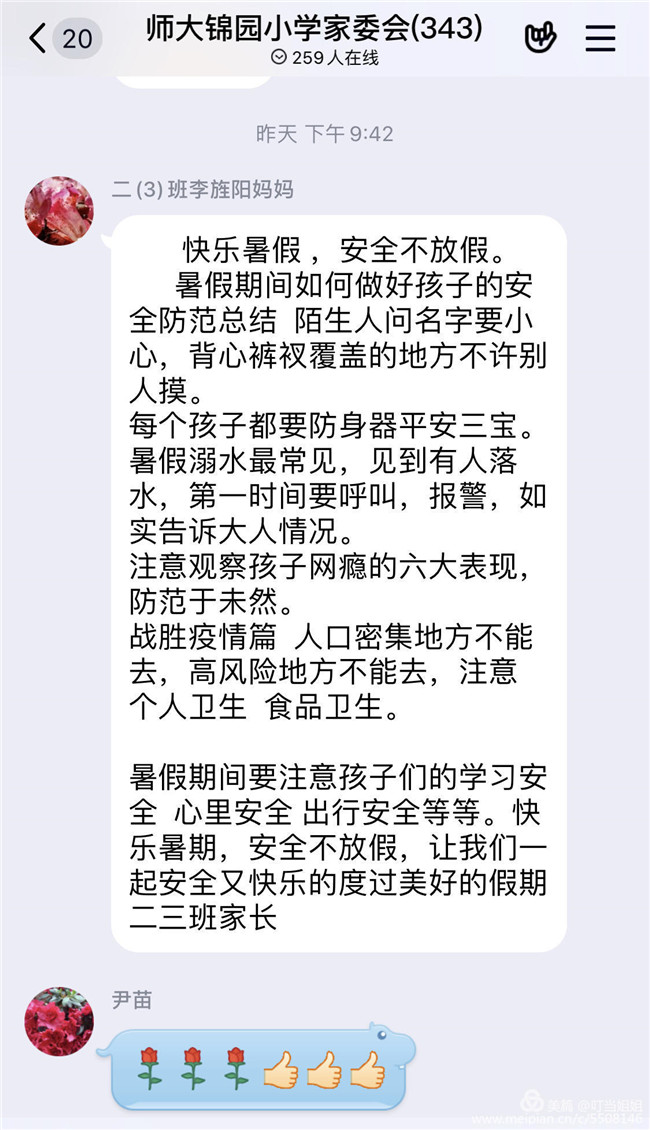This screenshot has height=1130, width=650.
Task: Open the group menu (three lines)
Action: pos(601,38)
